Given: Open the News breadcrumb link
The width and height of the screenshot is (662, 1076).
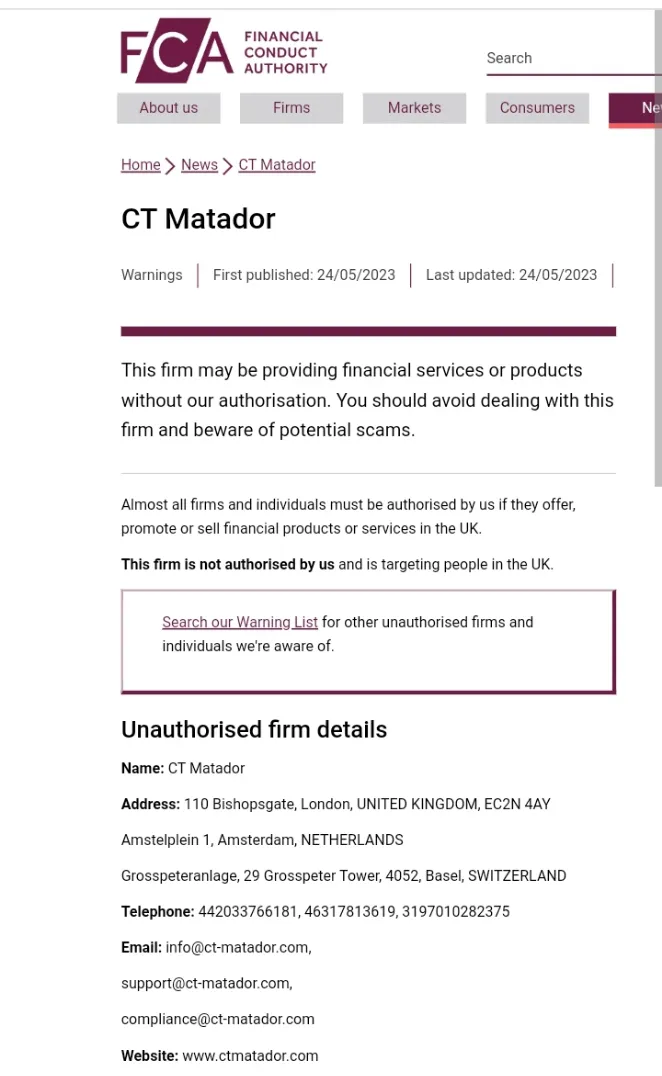Looking at the screenshot, I should pos(199,165).
